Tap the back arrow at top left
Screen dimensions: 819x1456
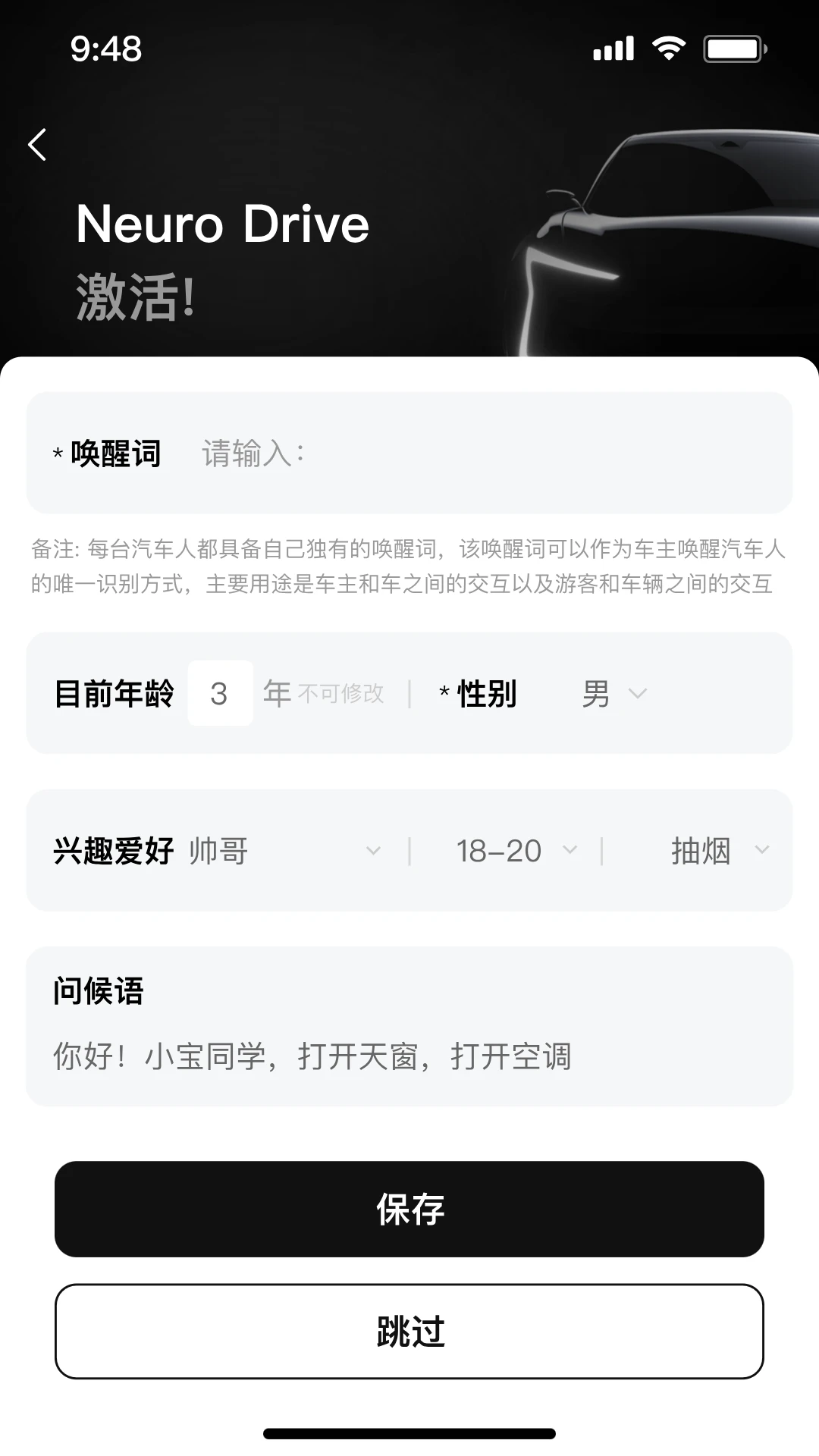[36, 146]
